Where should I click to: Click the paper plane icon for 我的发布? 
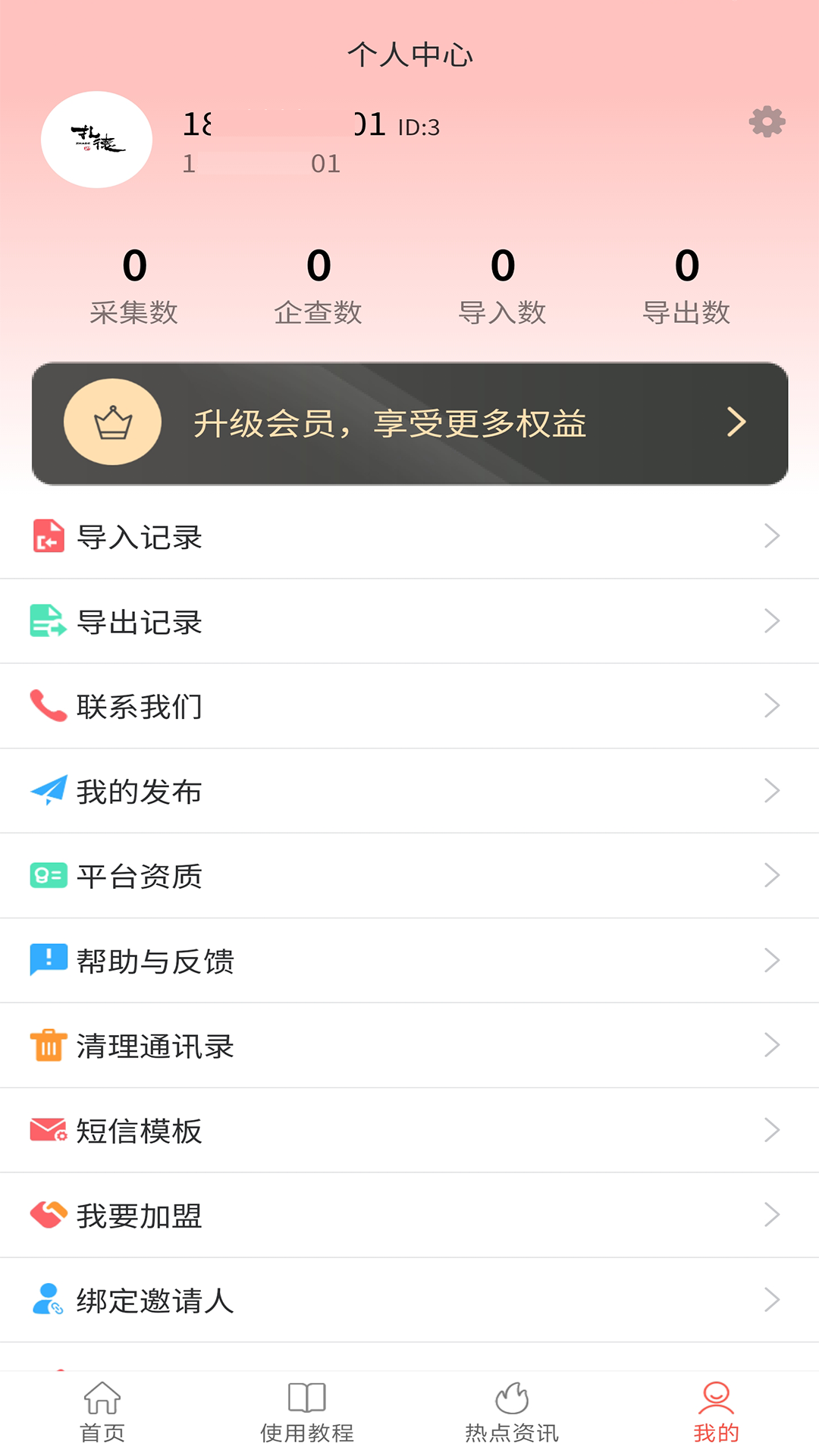pyautogui.click(x=46, y=791)
